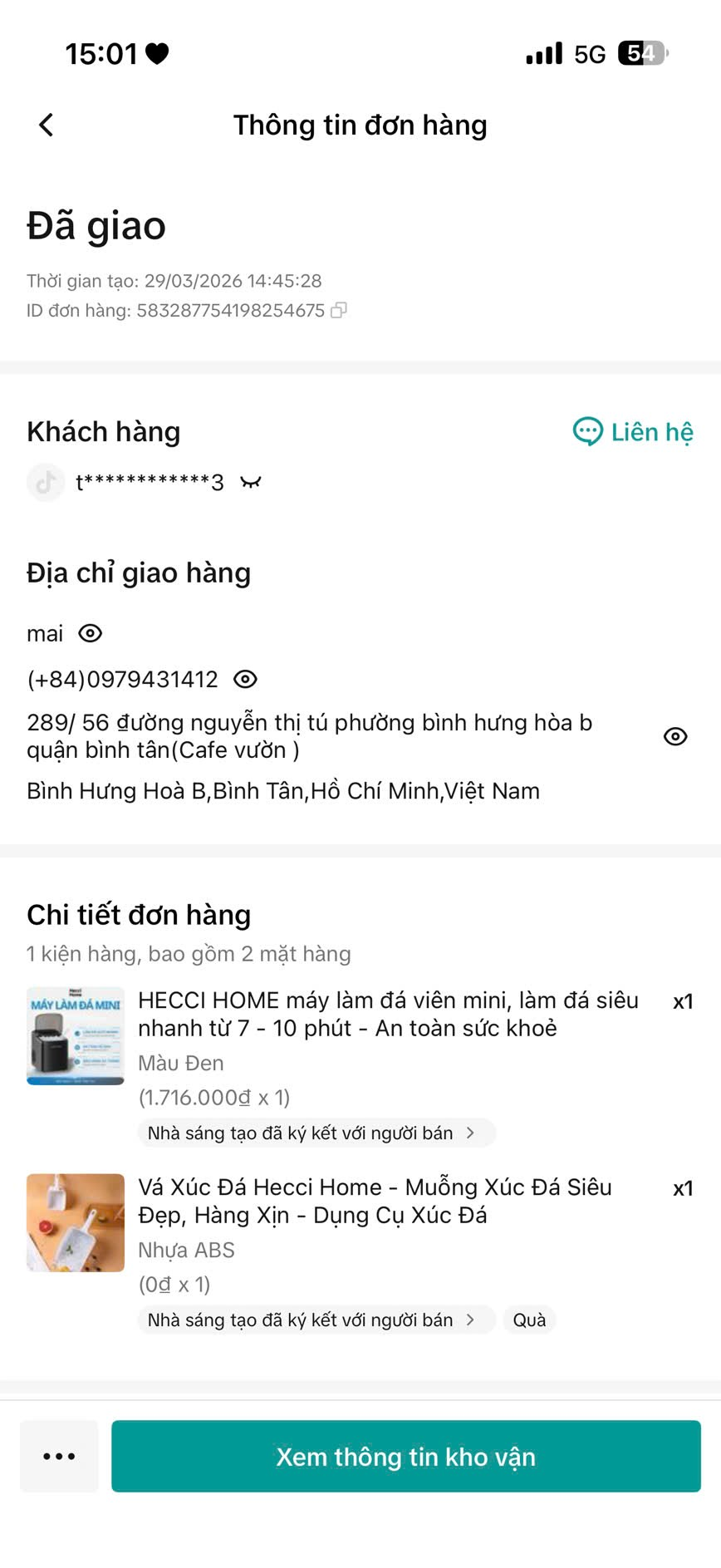Toggle visibility of the customer username
This screenshot has height=1568, width=721.
tap(250, 483)
